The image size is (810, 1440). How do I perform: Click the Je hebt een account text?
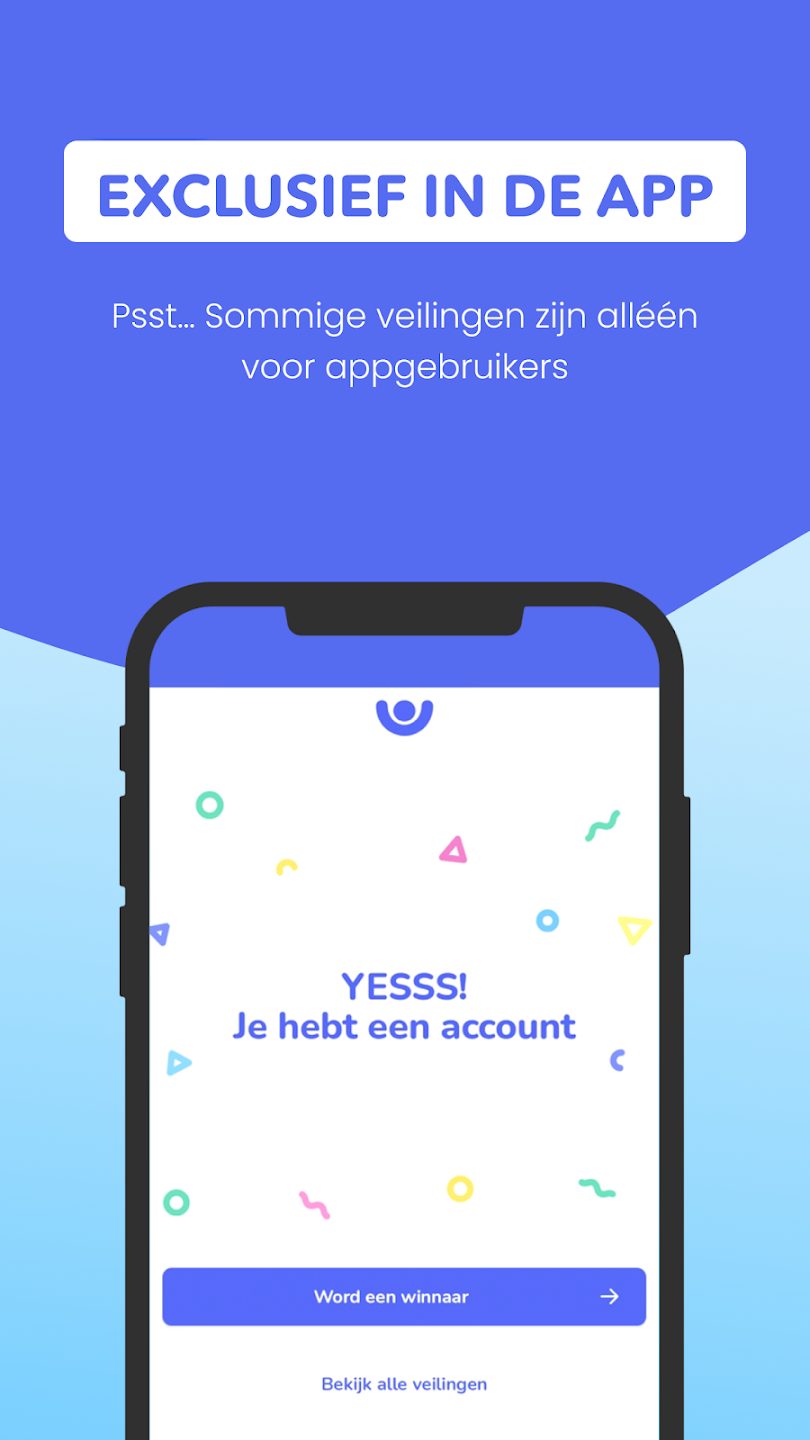click(x=403, y=1026)
